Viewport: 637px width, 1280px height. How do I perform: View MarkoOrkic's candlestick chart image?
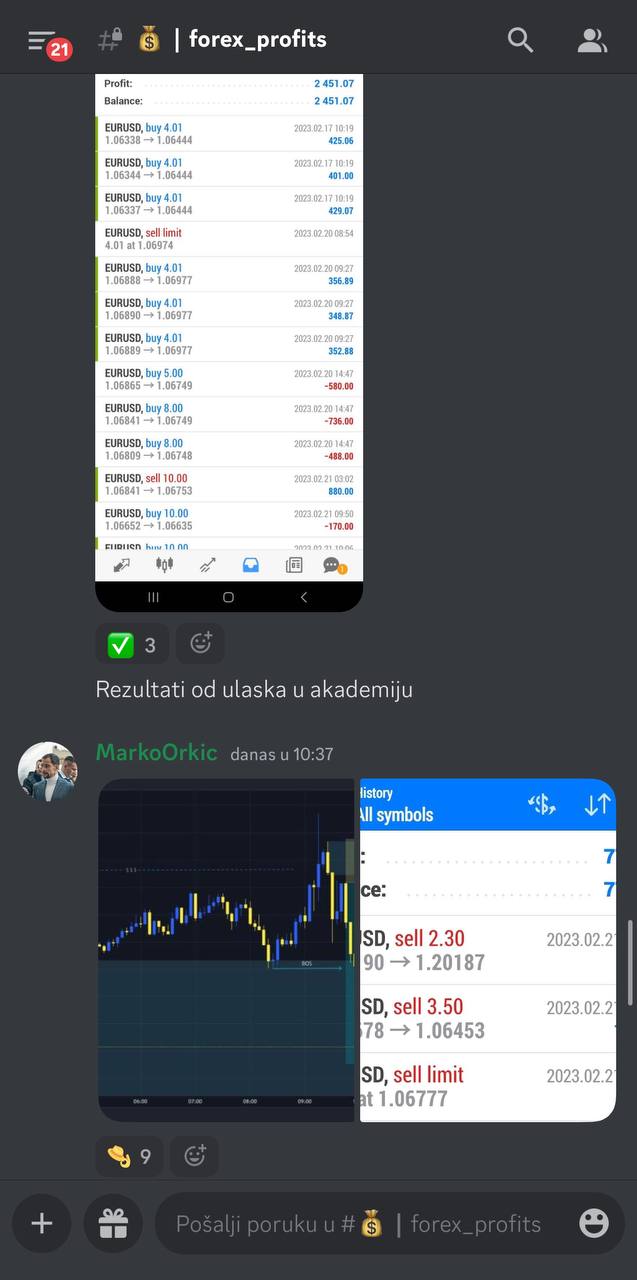point(227,950)
